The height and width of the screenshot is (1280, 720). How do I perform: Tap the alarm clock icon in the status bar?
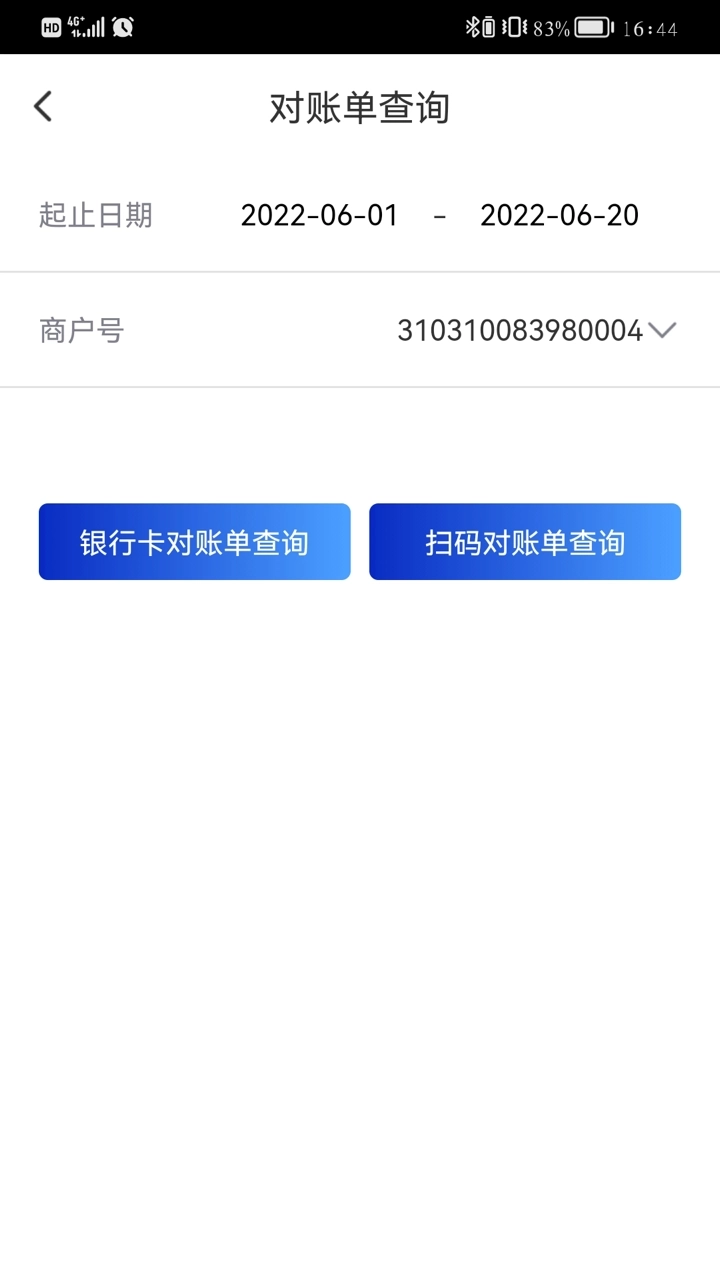pyautogui.click(x=121, y=27)
